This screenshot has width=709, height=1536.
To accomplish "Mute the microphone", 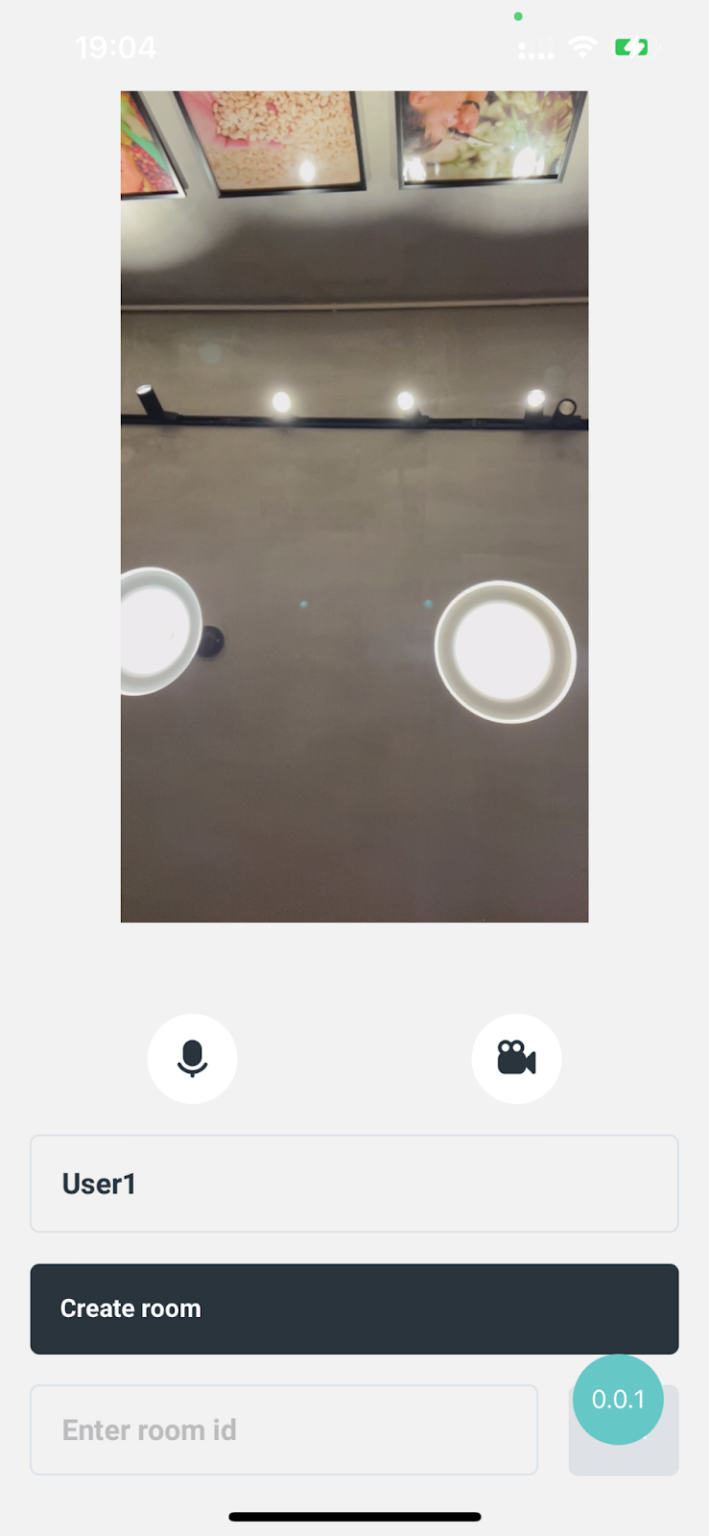I will click(x=192, y=1058).
